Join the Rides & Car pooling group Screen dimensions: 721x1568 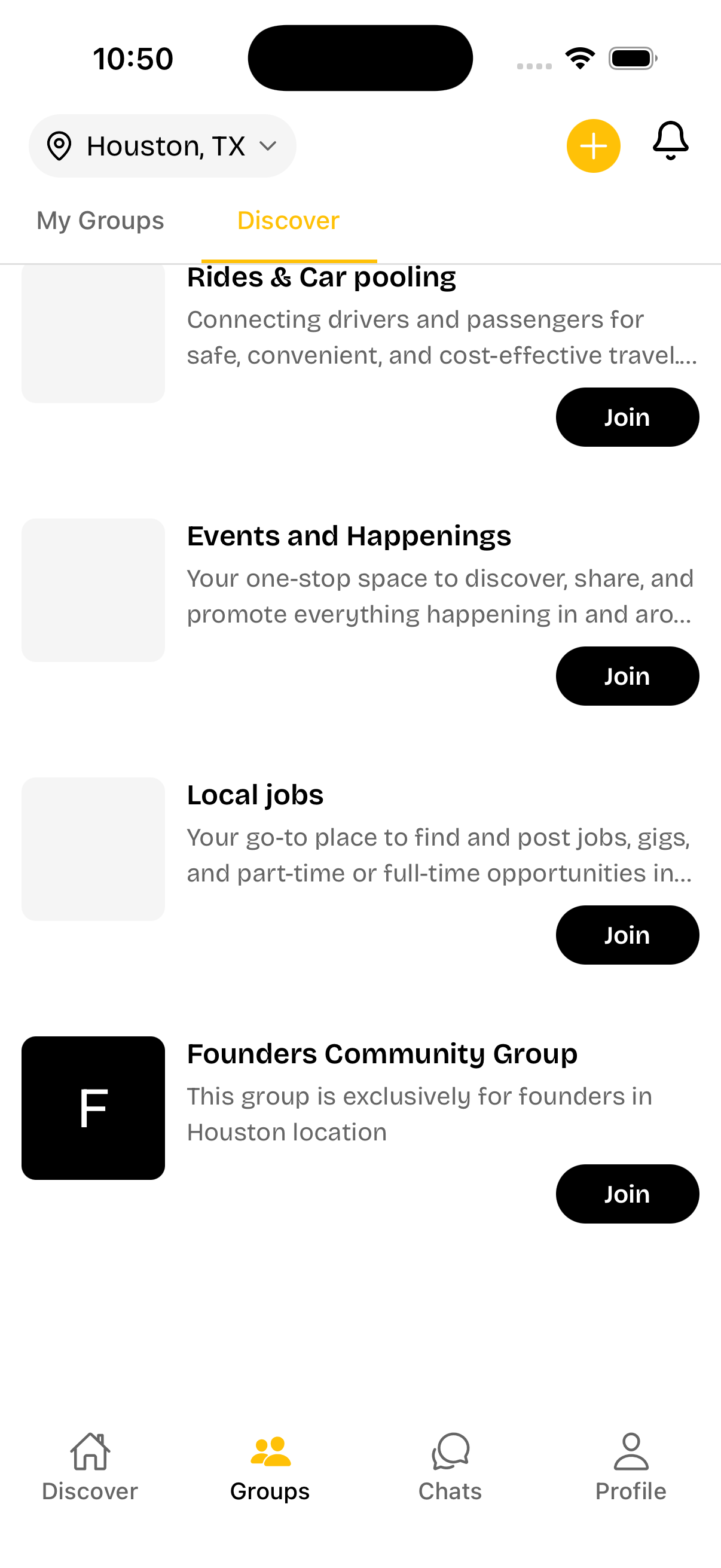627,417
